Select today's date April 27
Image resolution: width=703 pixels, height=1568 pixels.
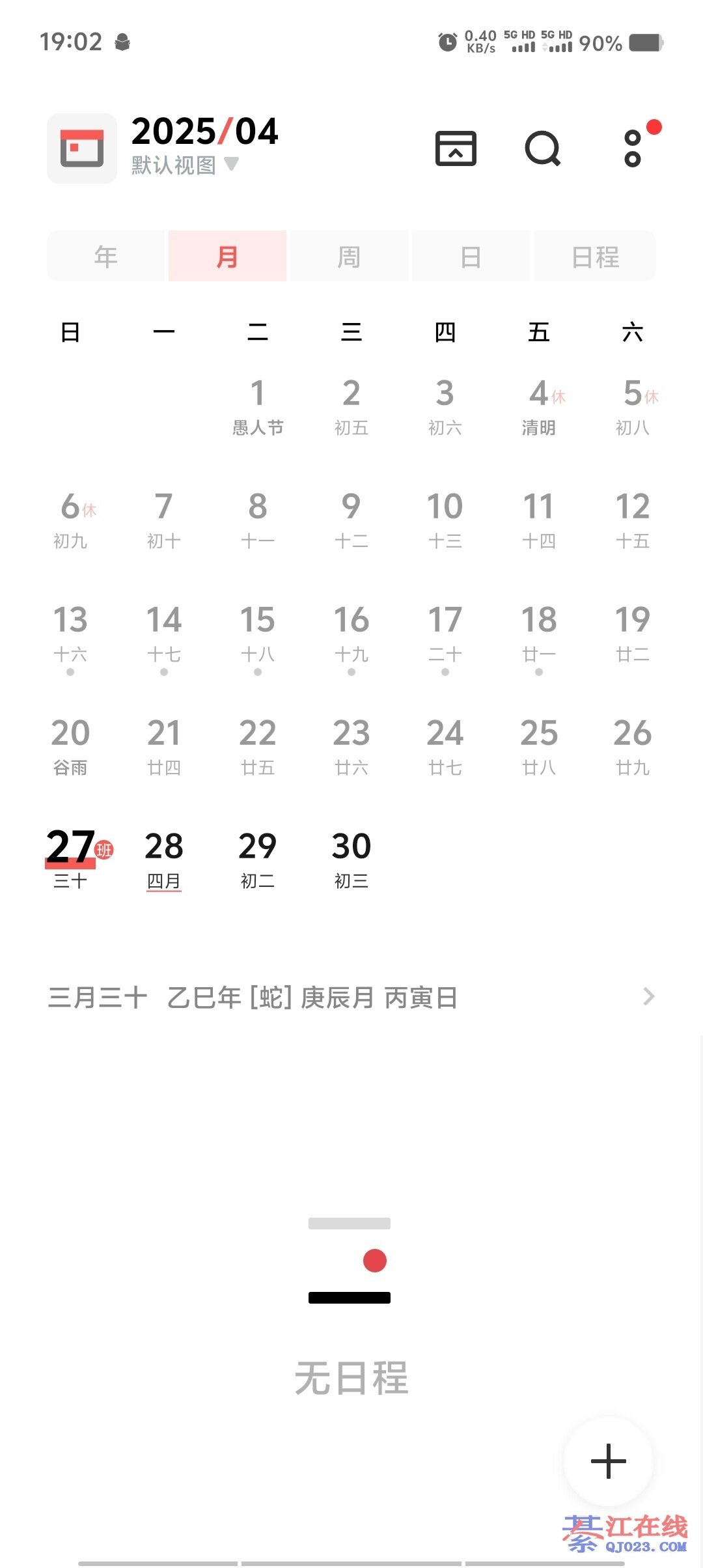point(70,858)
